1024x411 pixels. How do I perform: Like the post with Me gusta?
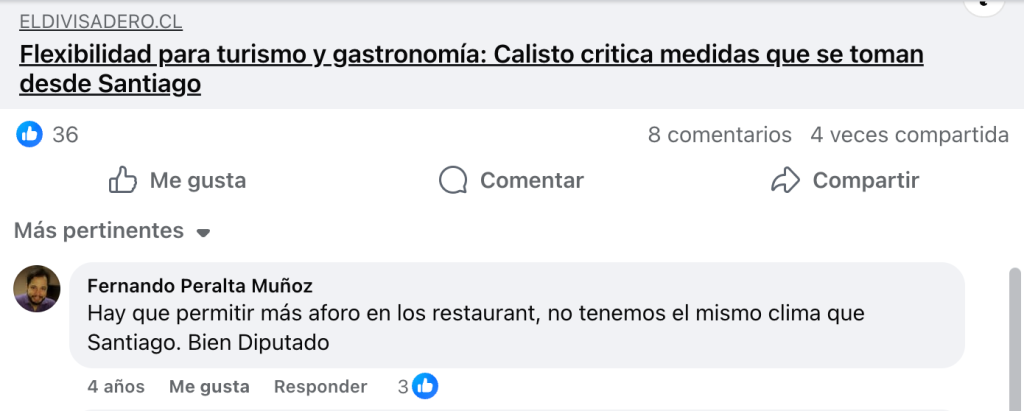point(177,181)
